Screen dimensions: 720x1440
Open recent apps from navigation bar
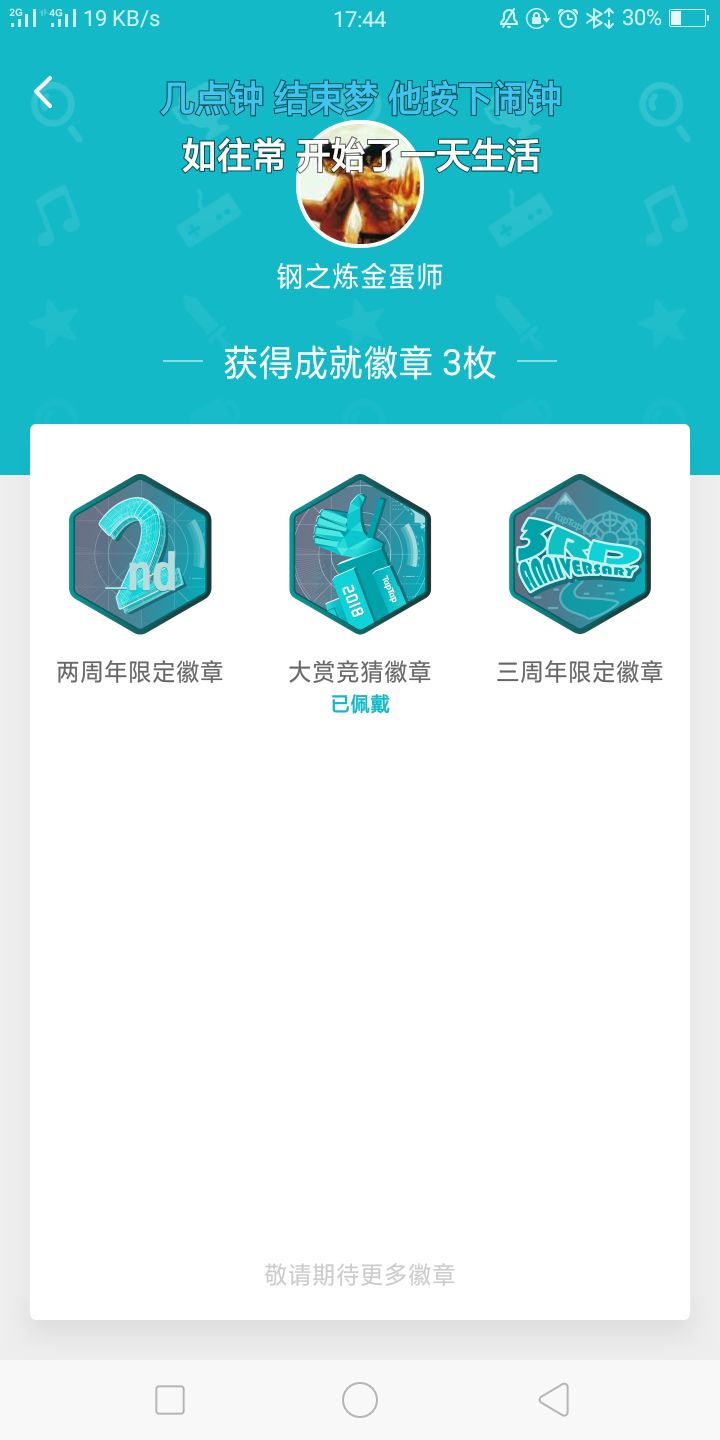[x=170, y=1400]
